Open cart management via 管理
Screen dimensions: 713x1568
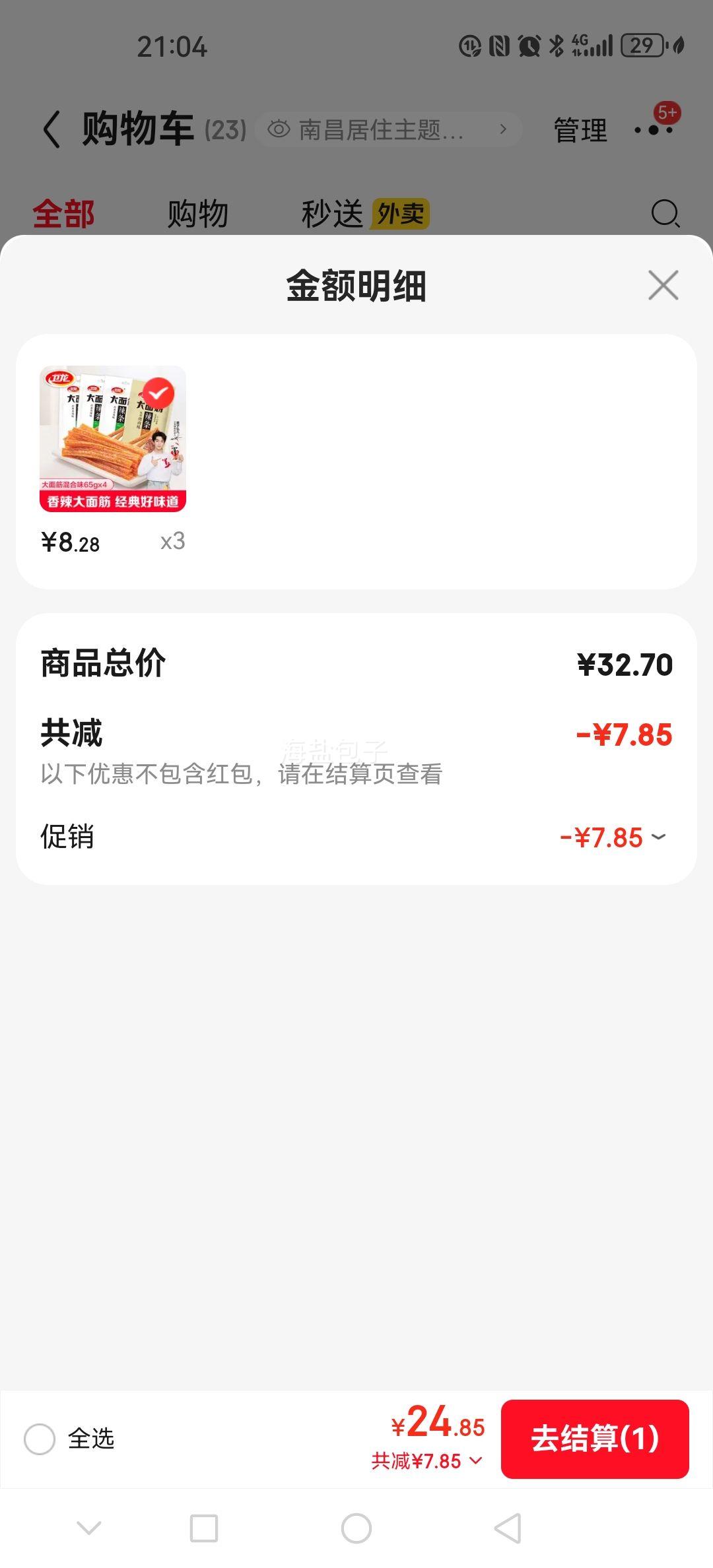pyautogui.click(x=580, y=129)
